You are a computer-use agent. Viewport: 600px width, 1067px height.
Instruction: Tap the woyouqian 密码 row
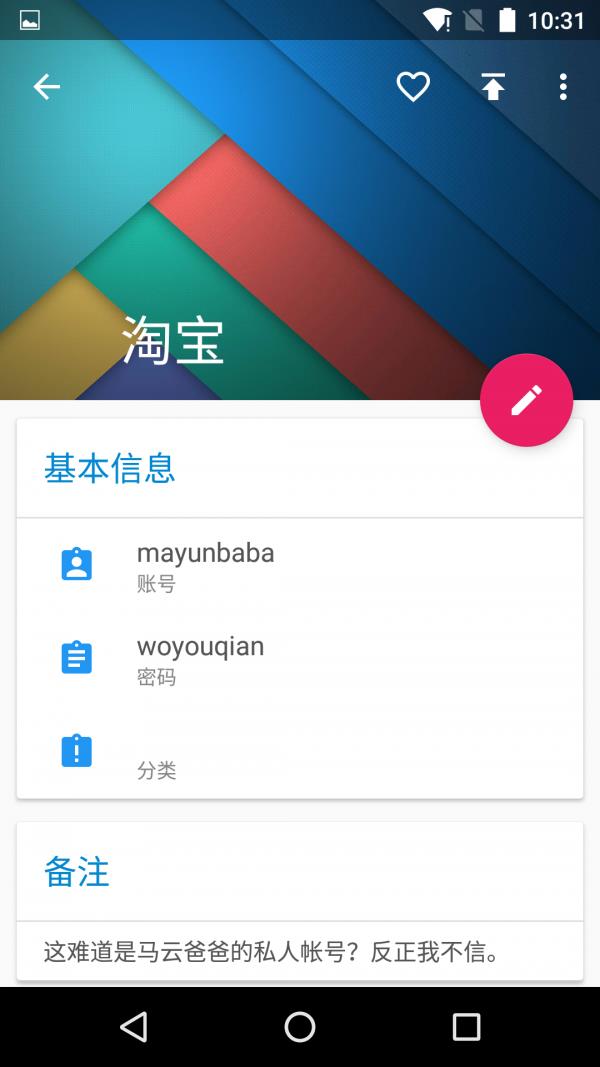click(300, 658)
